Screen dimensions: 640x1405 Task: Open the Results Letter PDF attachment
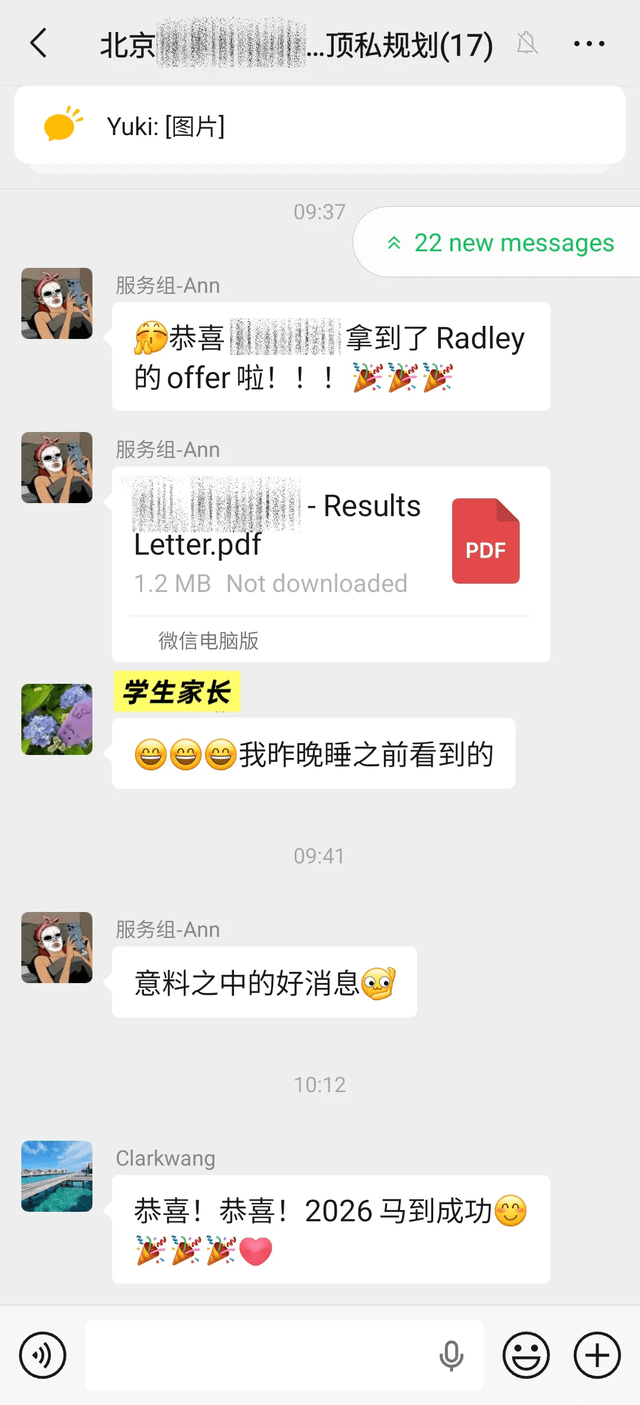(x=330, y=544)
